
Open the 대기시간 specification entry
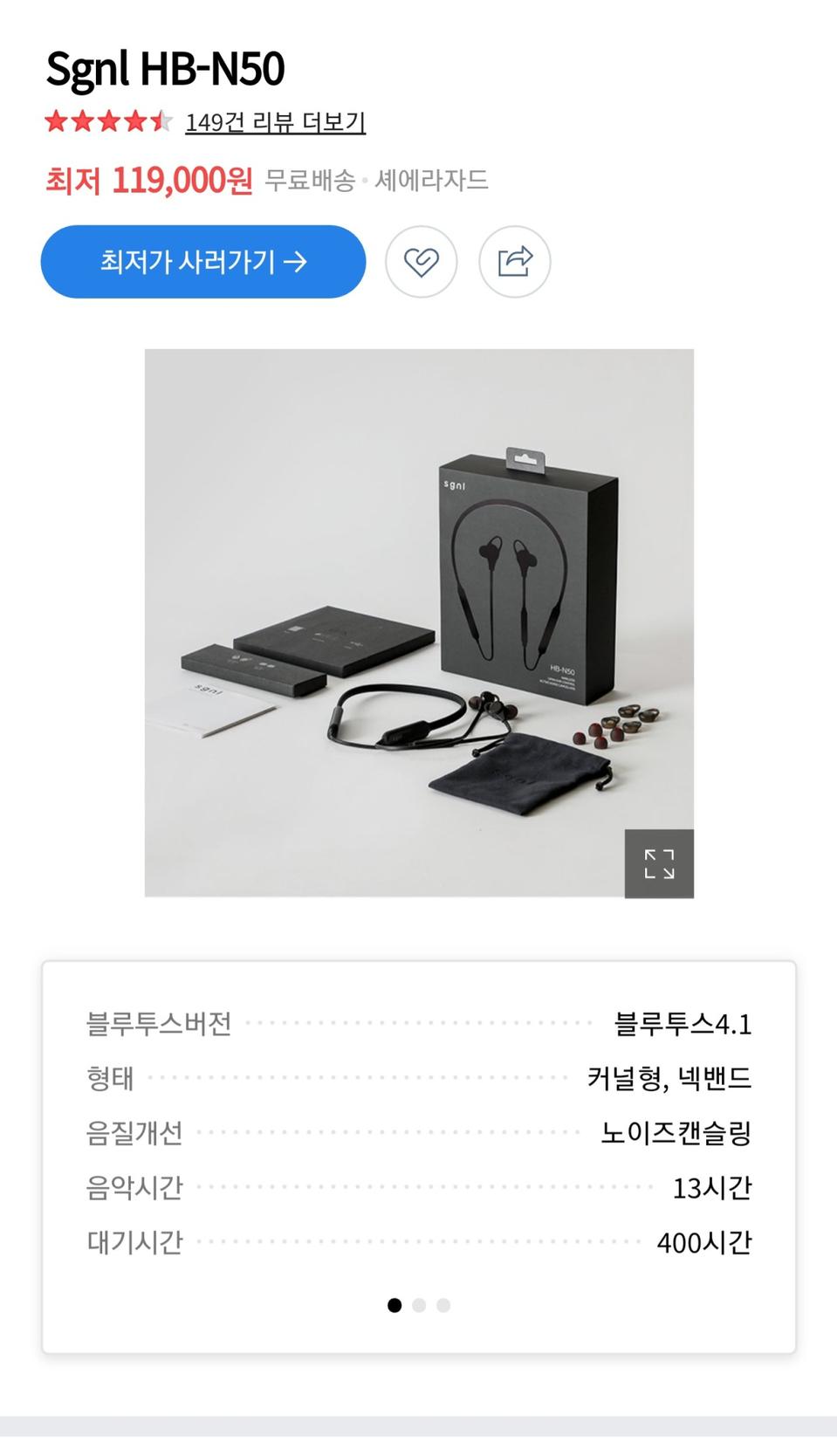click(419, 1240)
